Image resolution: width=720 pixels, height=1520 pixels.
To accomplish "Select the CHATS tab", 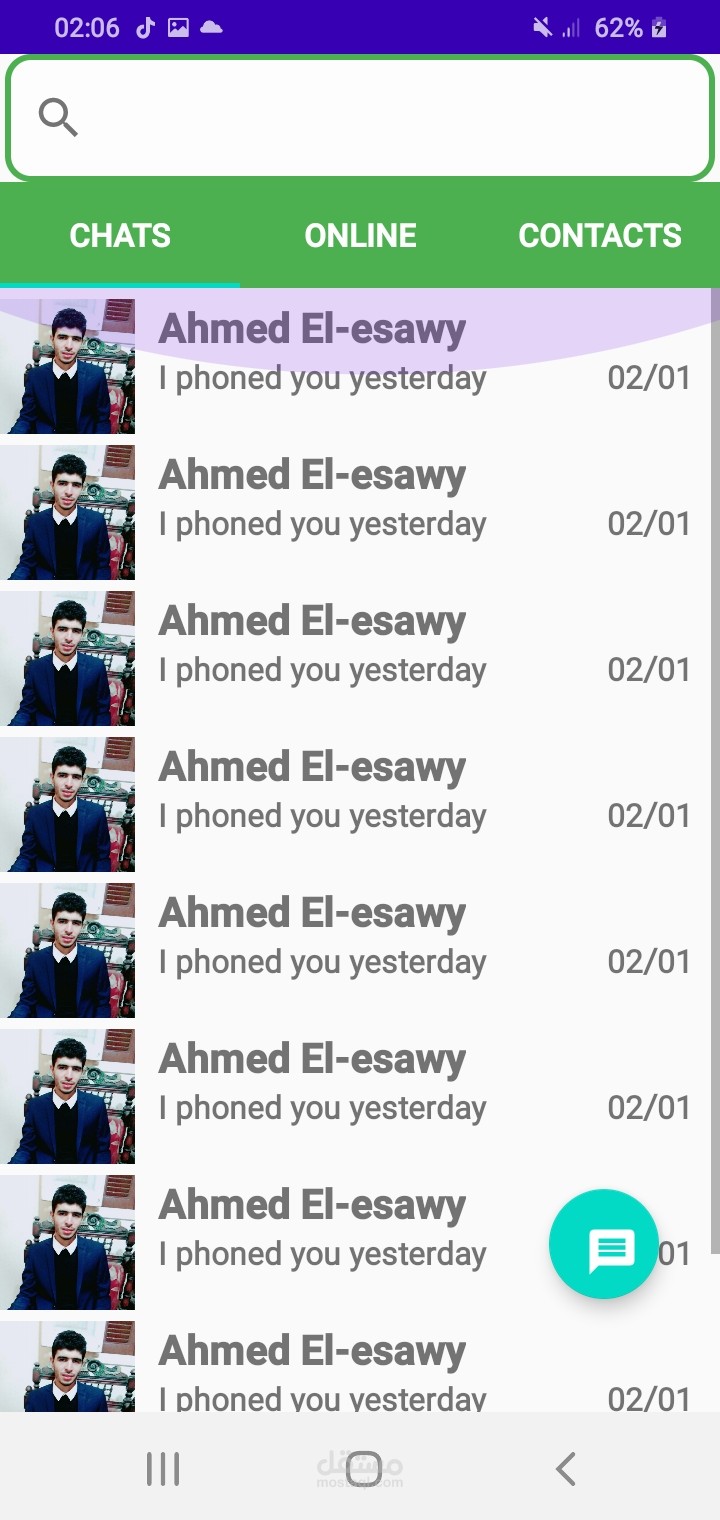I will 120,236.
